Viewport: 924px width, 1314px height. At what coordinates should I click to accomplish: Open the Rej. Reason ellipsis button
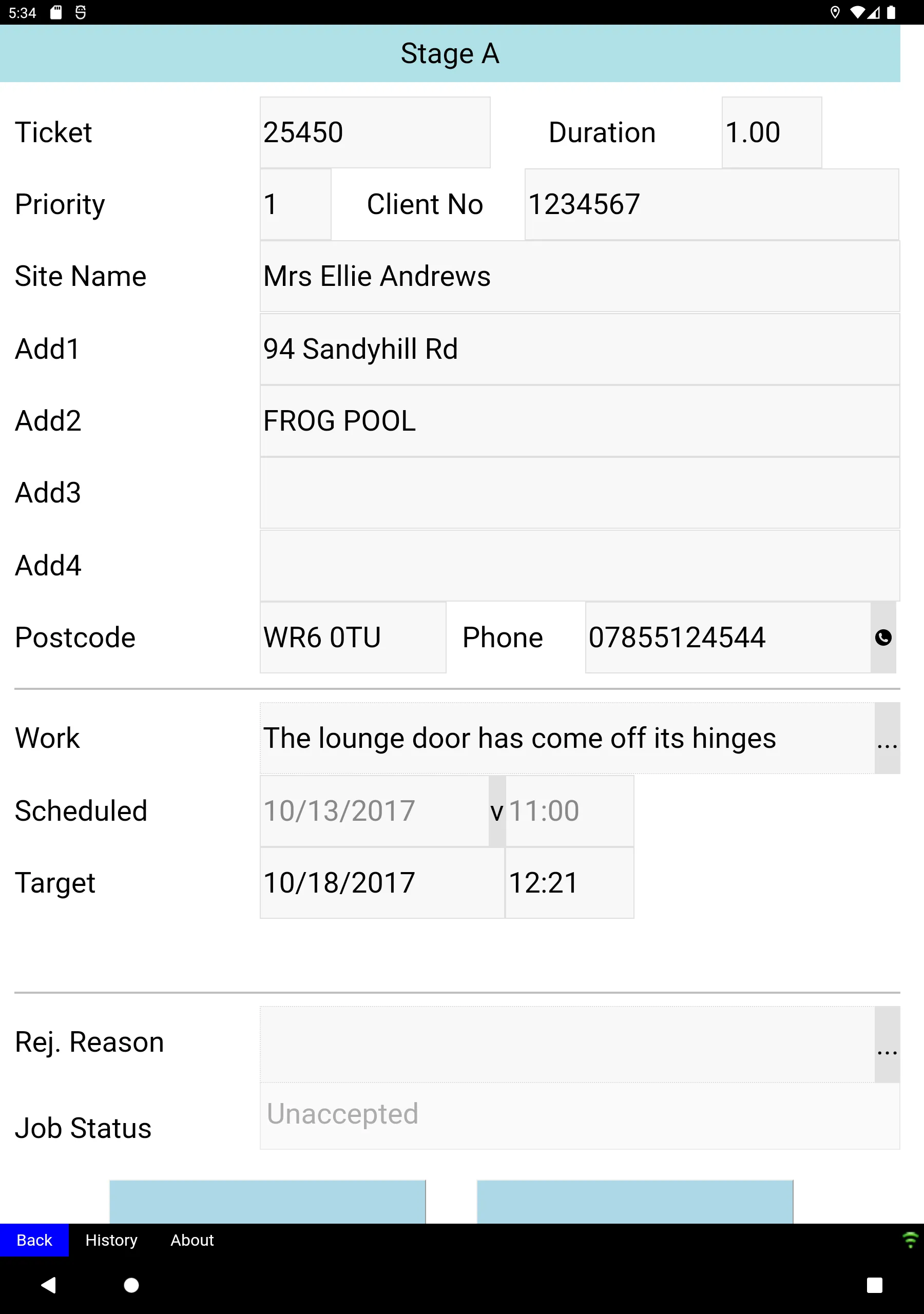click(887, 1045)
